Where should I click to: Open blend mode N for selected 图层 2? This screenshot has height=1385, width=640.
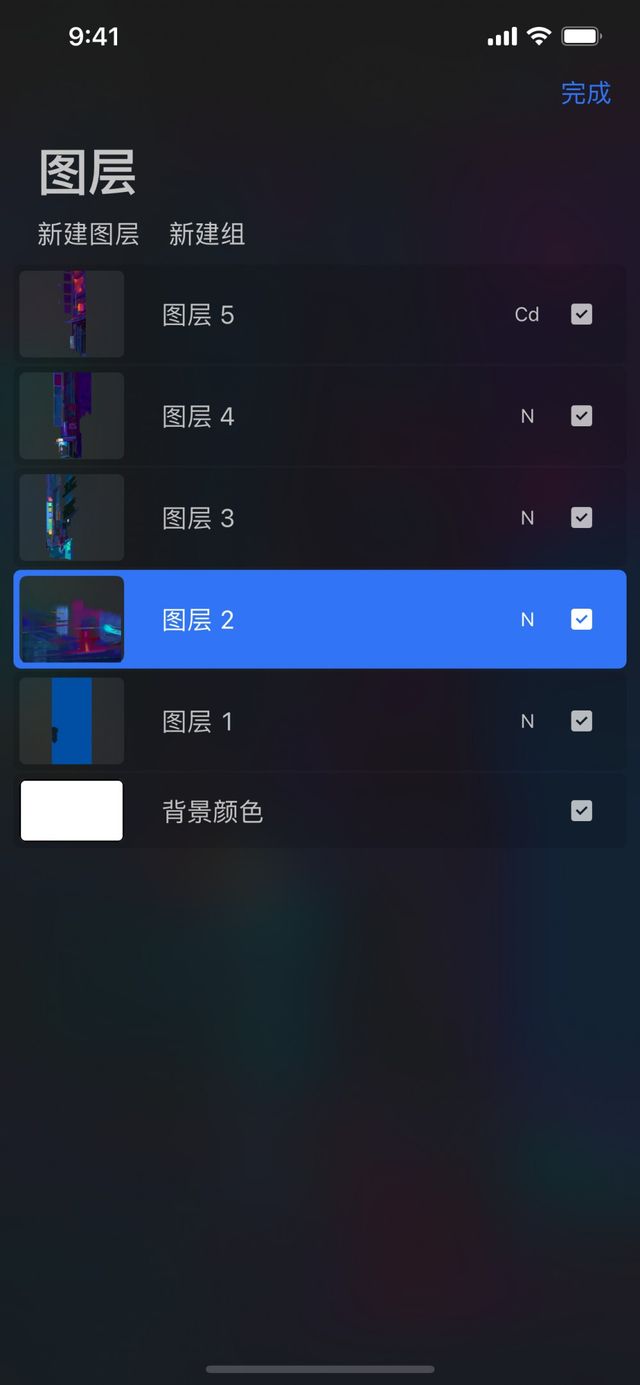[527, 620]
